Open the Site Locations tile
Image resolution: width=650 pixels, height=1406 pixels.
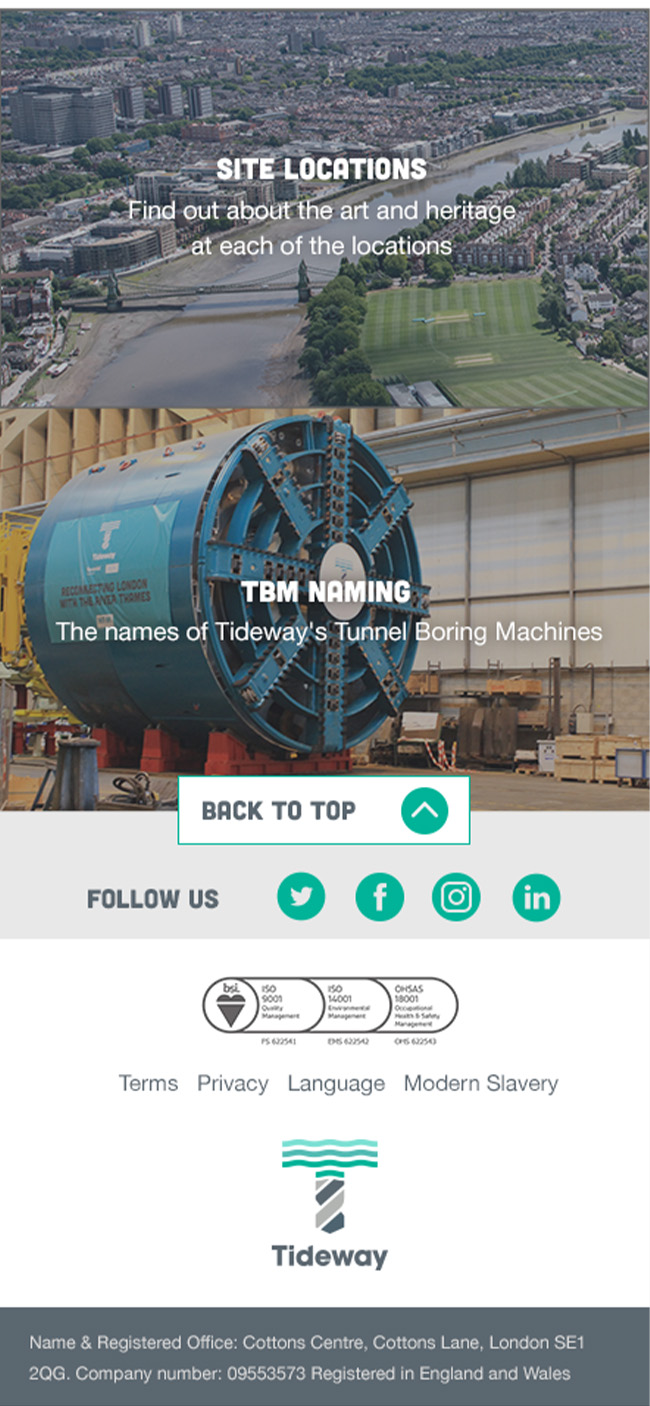point(324,205)
